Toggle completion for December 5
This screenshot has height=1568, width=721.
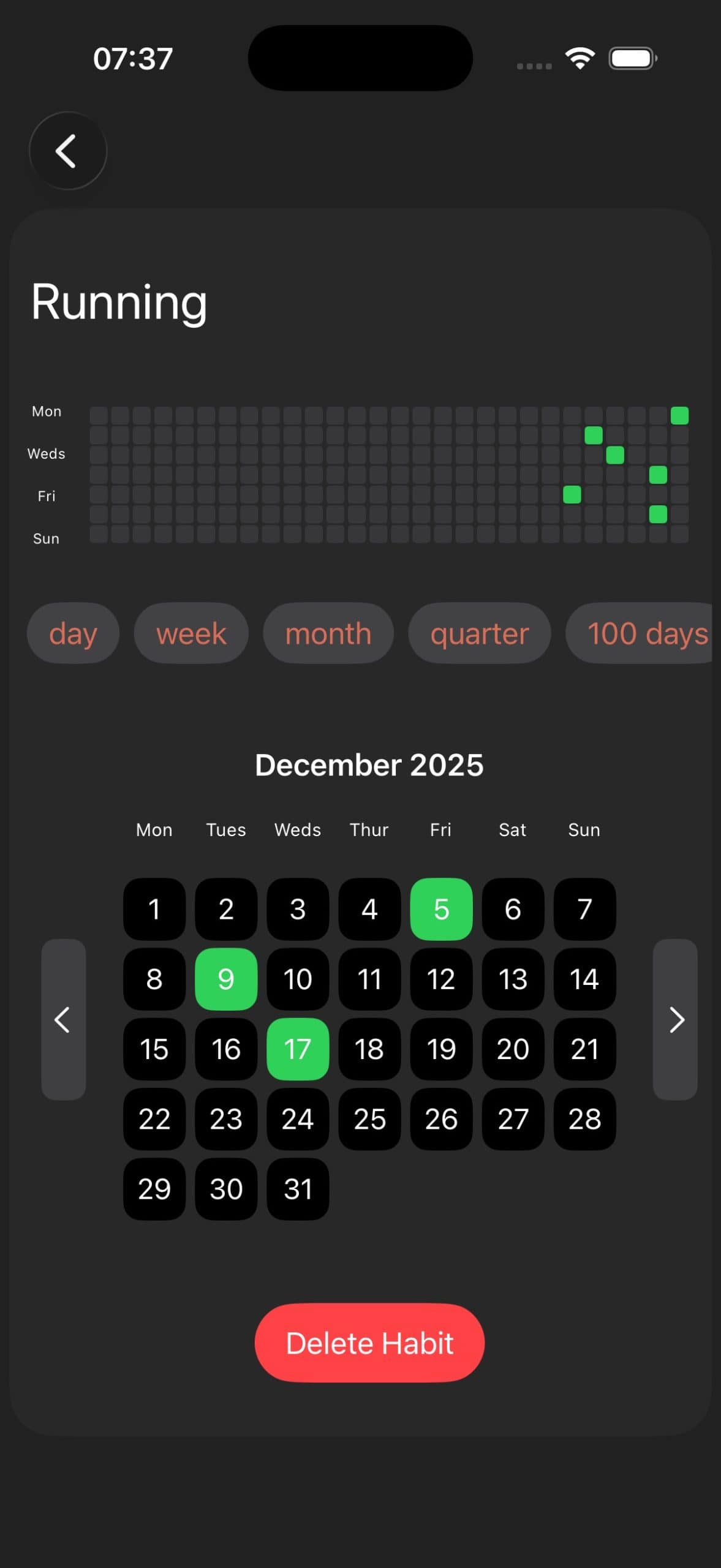[441, 909]
